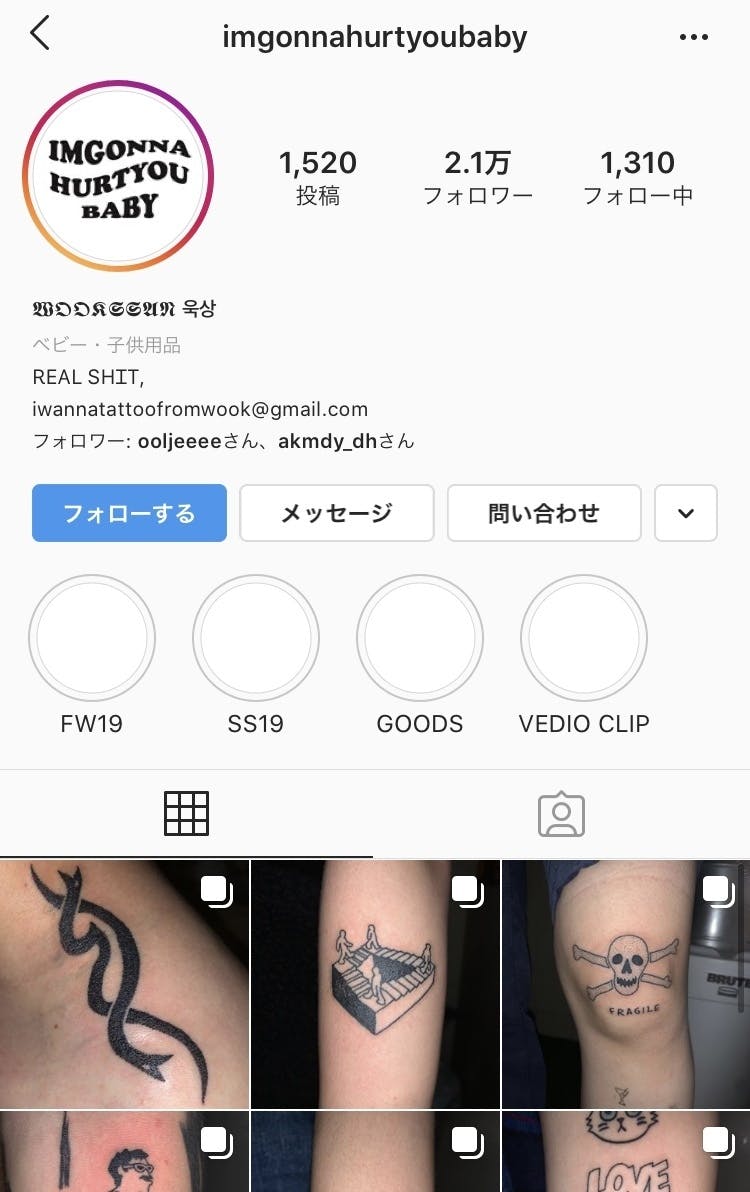This screenshot has width=750, height=1192.
Task: Open the FRAGILE skull tattoo post
Action: click(626, 984)
